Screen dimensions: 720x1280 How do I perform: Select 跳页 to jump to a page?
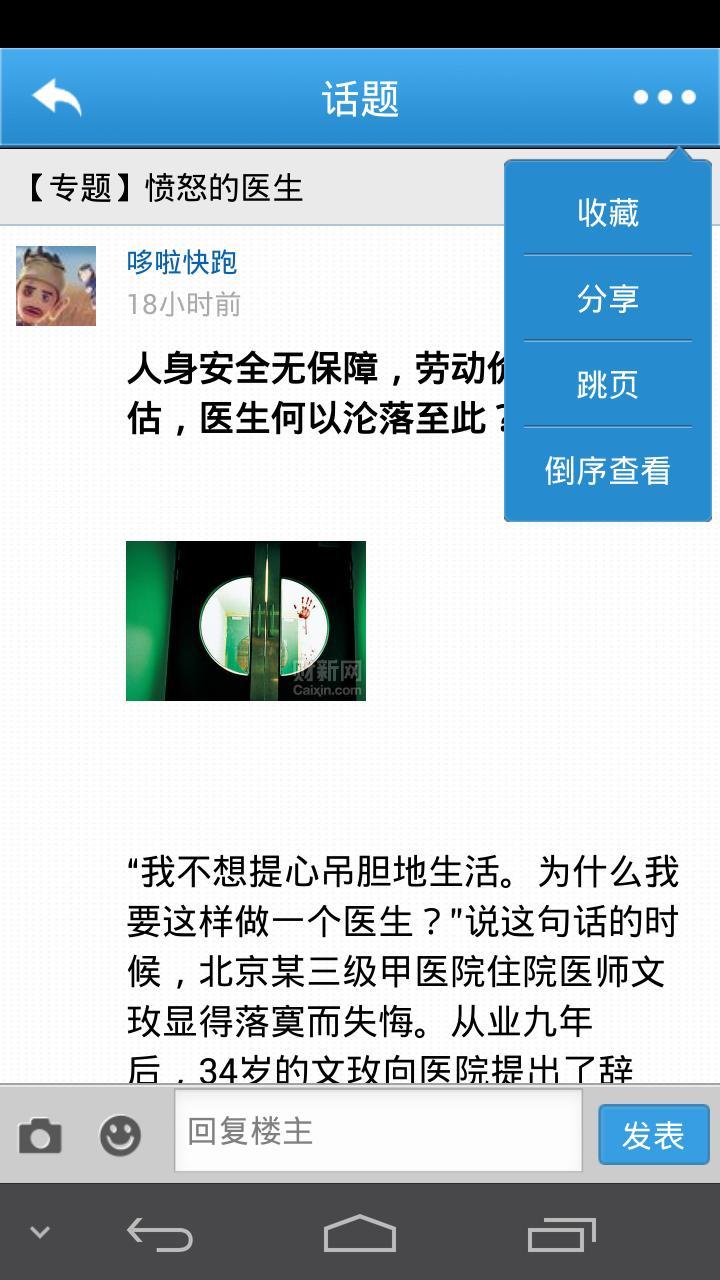(607, 384)
